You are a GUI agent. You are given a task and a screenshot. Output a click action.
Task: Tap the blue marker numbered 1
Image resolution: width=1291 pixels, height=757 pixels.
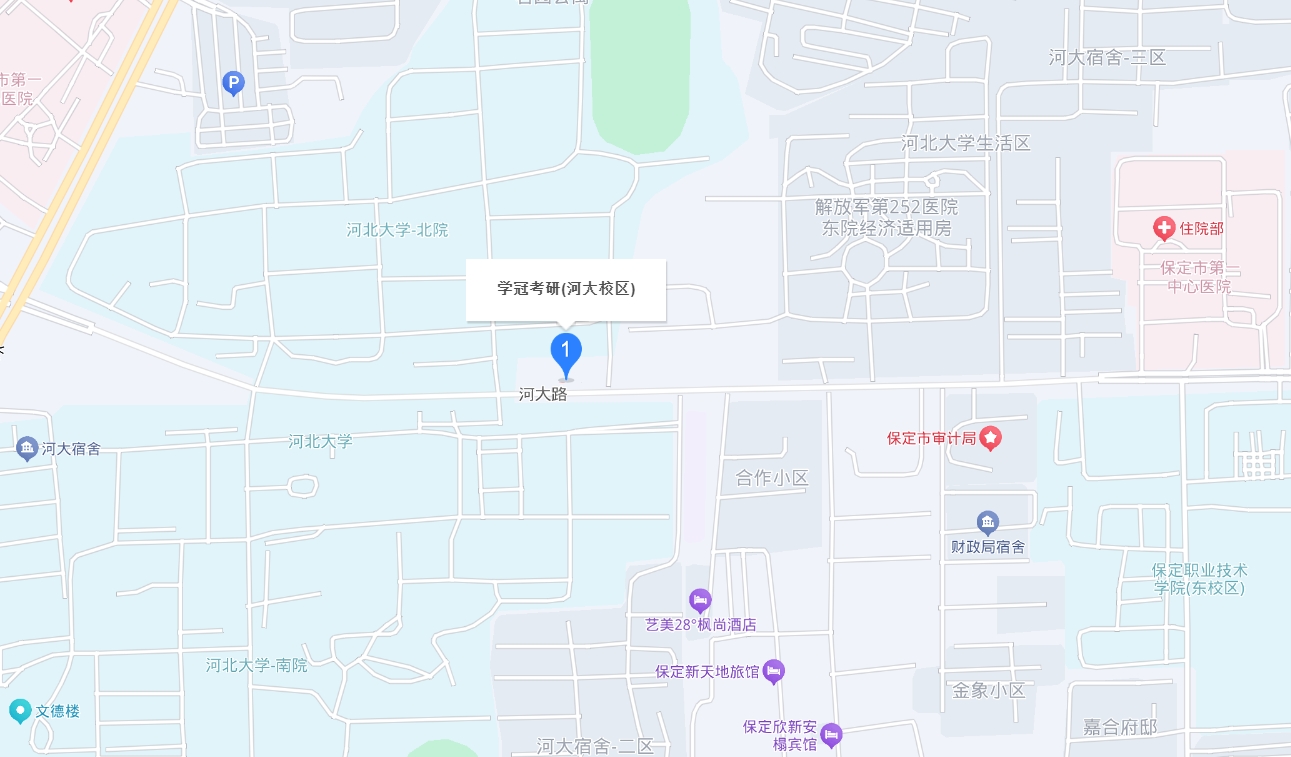click(566, 353)
